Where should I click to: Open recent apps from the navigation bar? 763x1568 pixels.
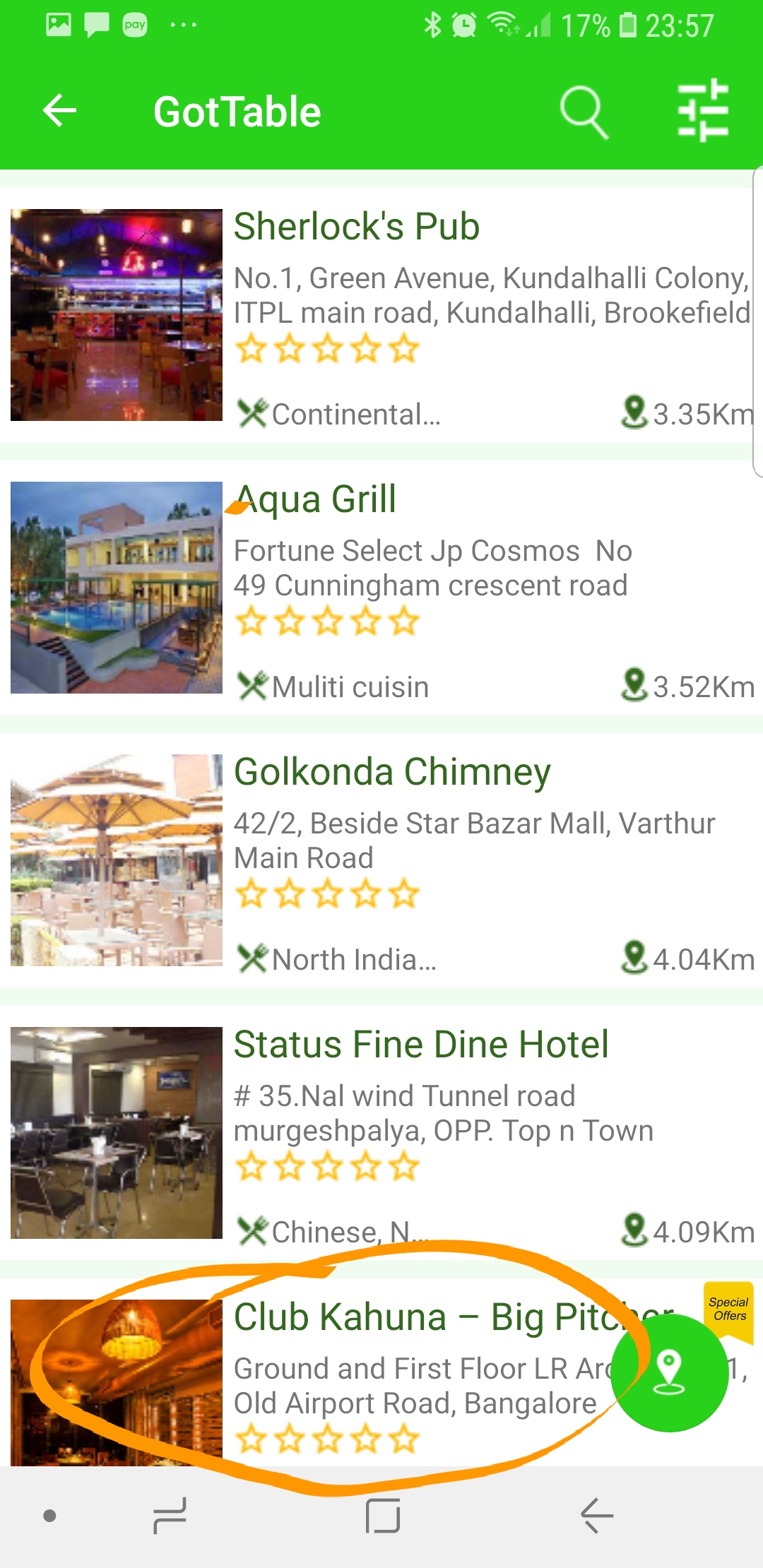click(x=170, y=1516)
